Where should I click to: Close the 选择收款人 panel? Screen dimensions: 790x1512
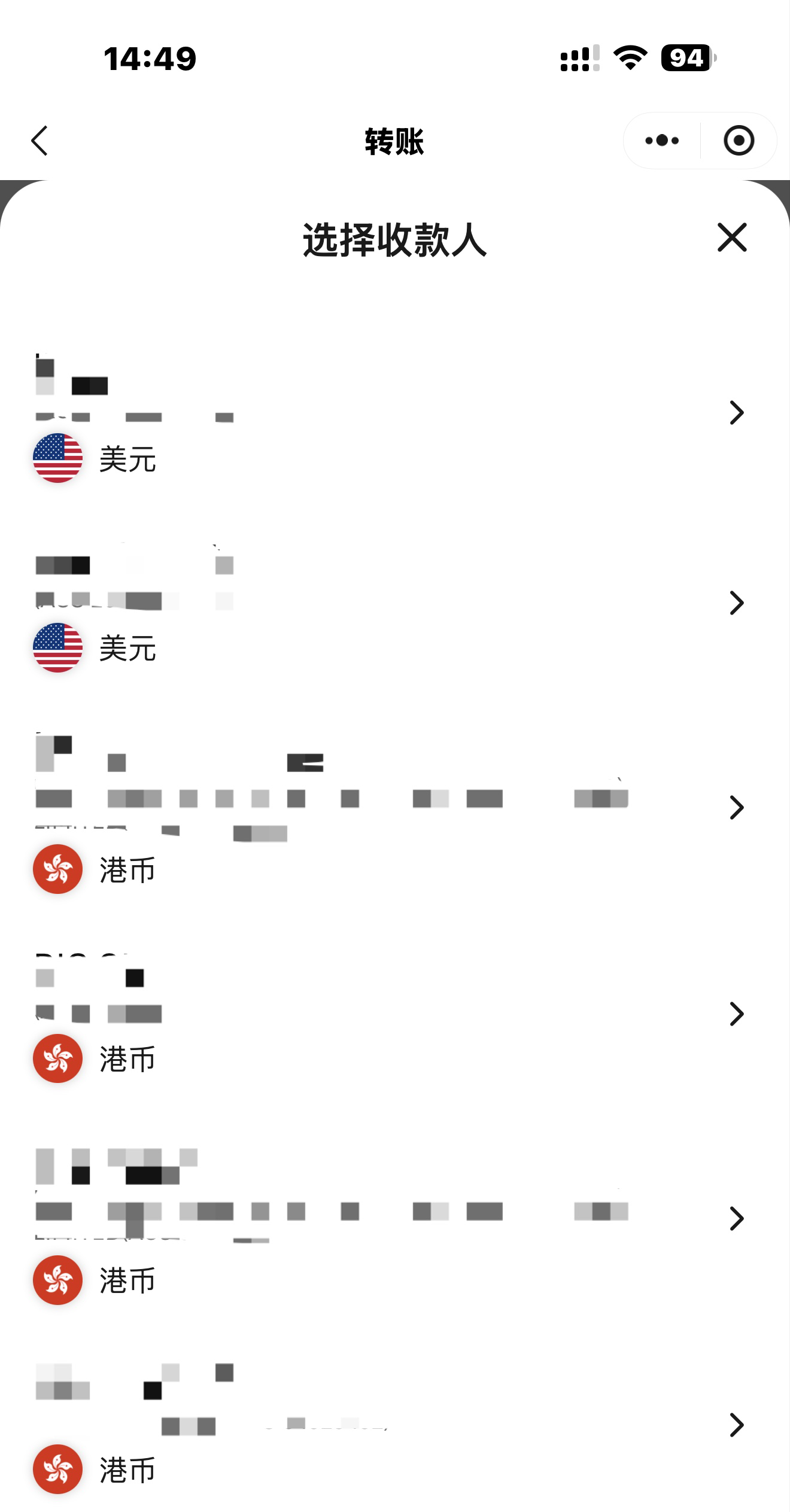pos(731,238)
